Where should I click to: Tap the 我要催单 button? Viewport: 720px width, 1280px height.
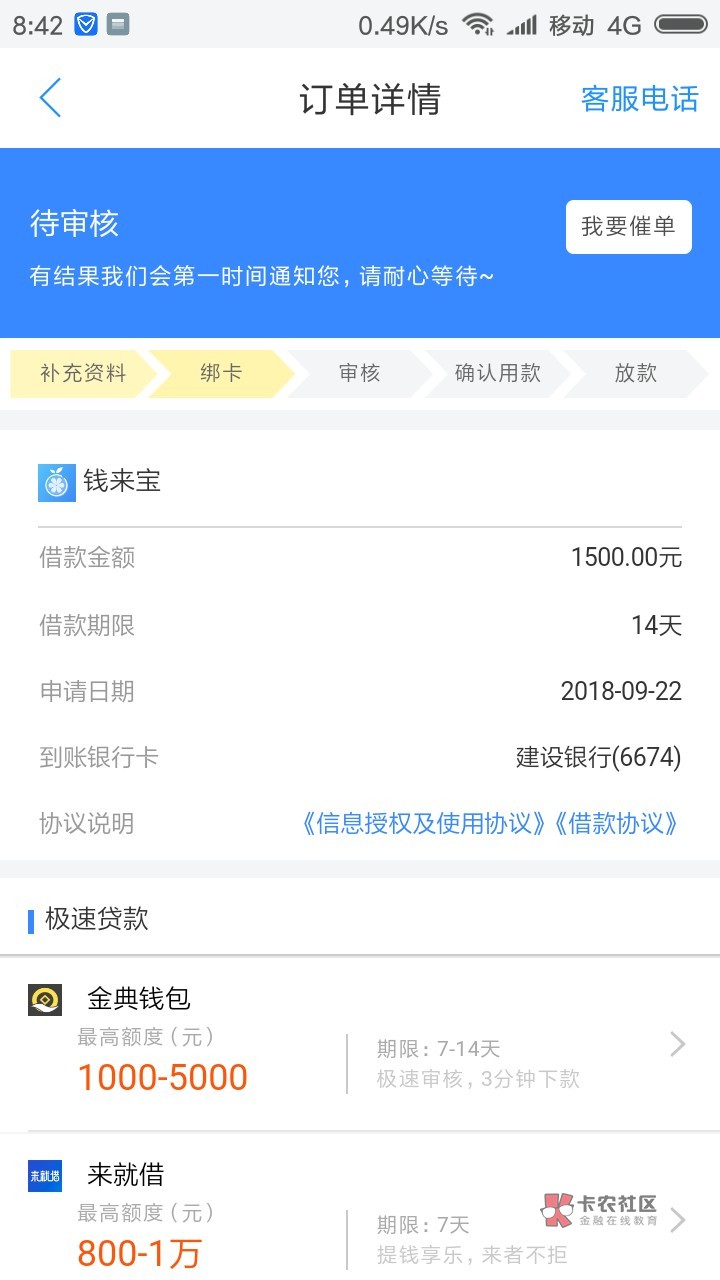(x=629, y=227)
